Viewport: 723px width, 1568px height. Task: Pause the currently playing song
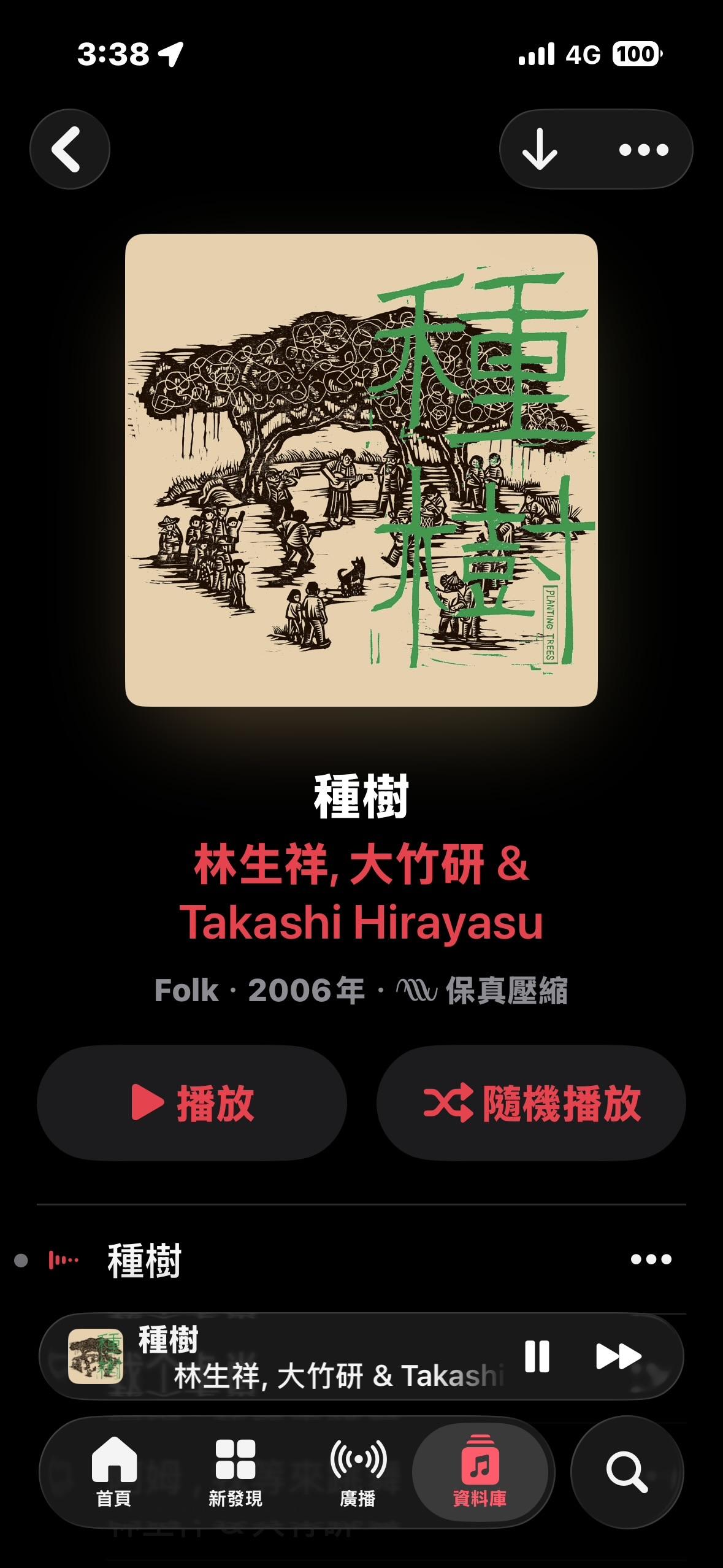point(537,1356)
